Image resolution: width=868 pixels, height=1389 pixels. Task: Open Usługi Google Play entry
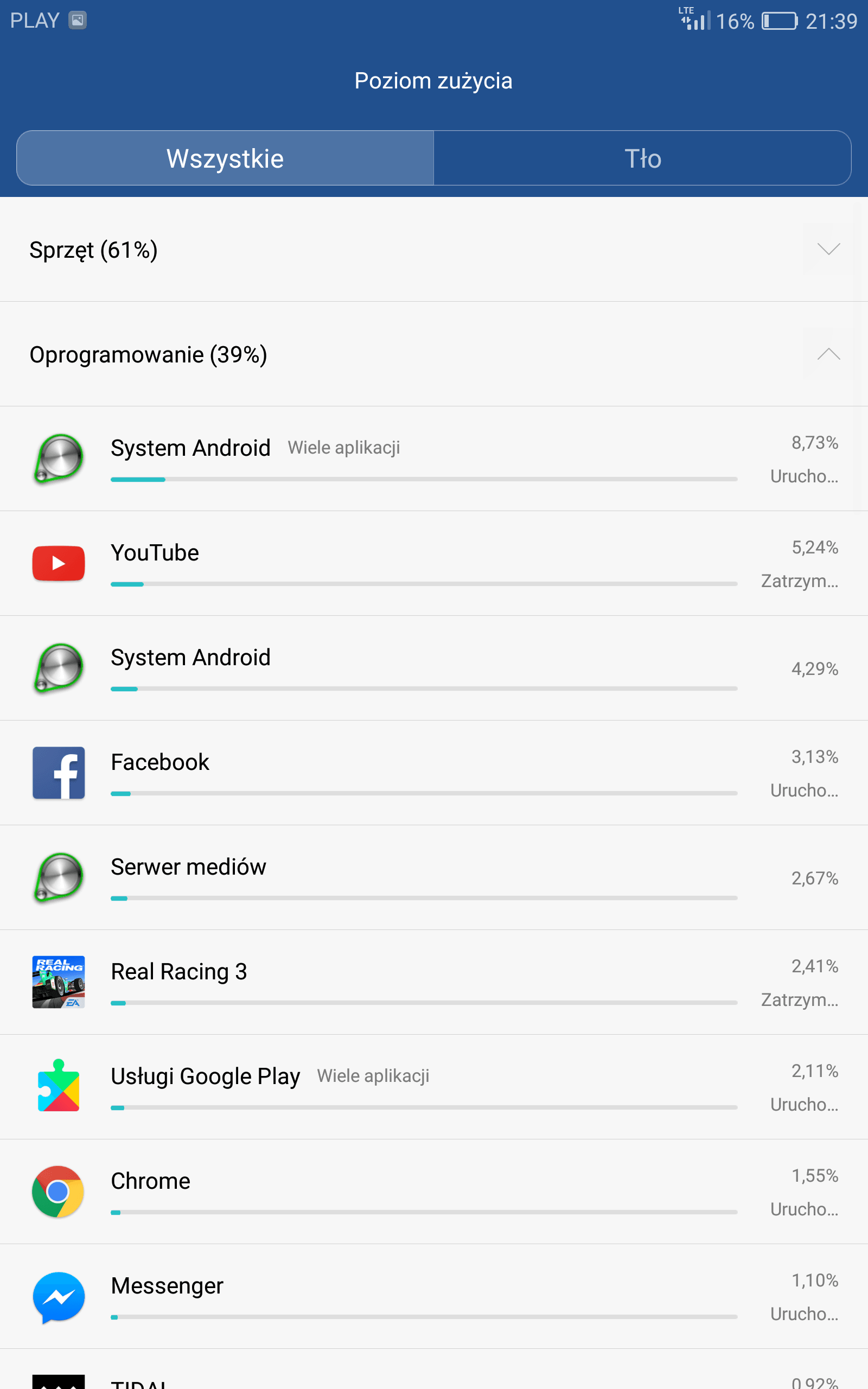(x=434, y=1087)
